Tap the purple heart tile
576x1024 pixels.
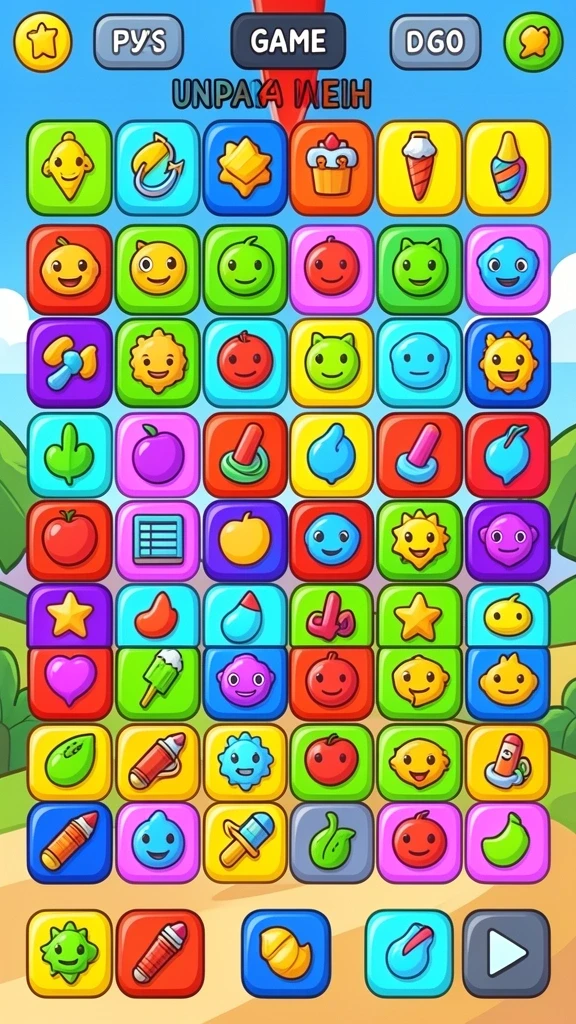coord(69,681)
